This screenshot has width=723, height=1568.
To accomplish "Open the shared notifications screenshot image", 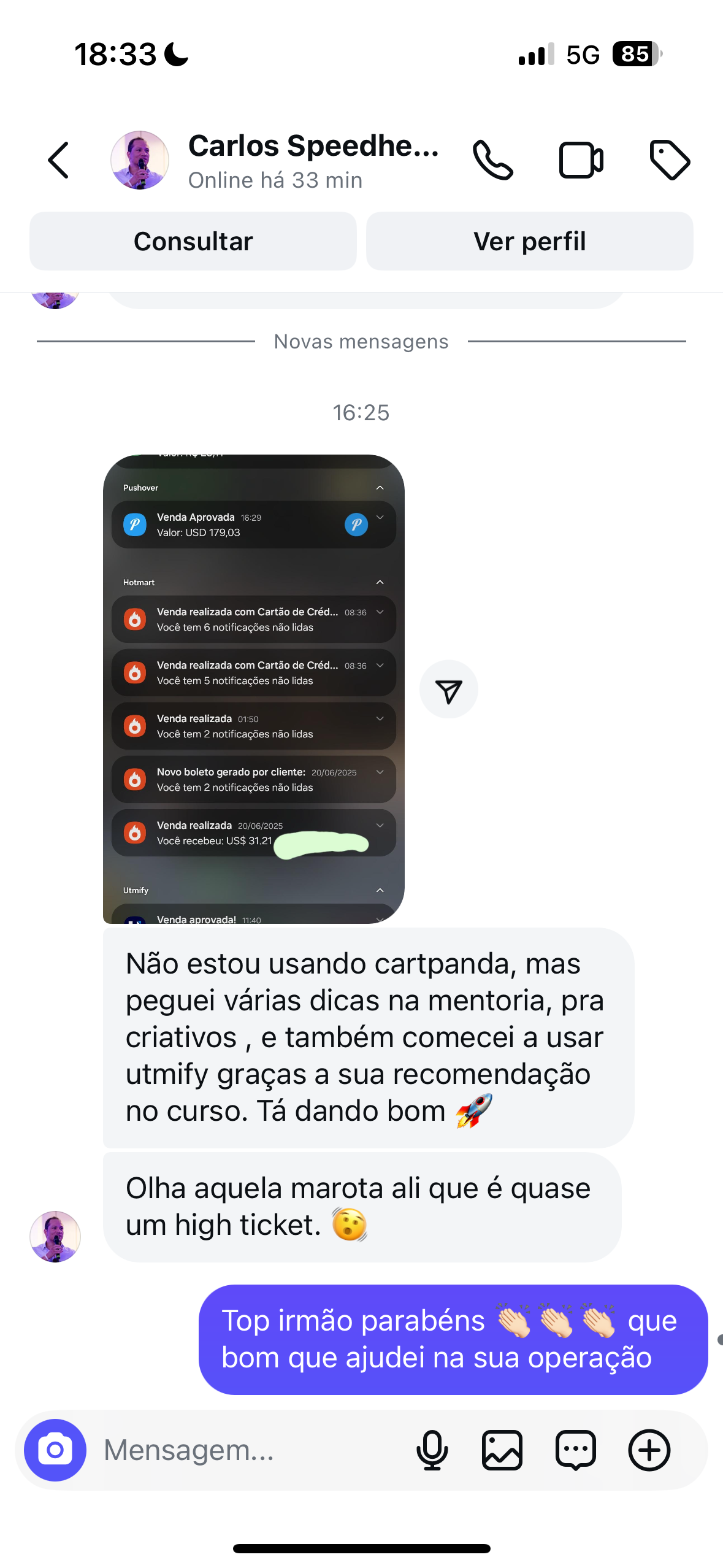I will (x=254, y=689).
